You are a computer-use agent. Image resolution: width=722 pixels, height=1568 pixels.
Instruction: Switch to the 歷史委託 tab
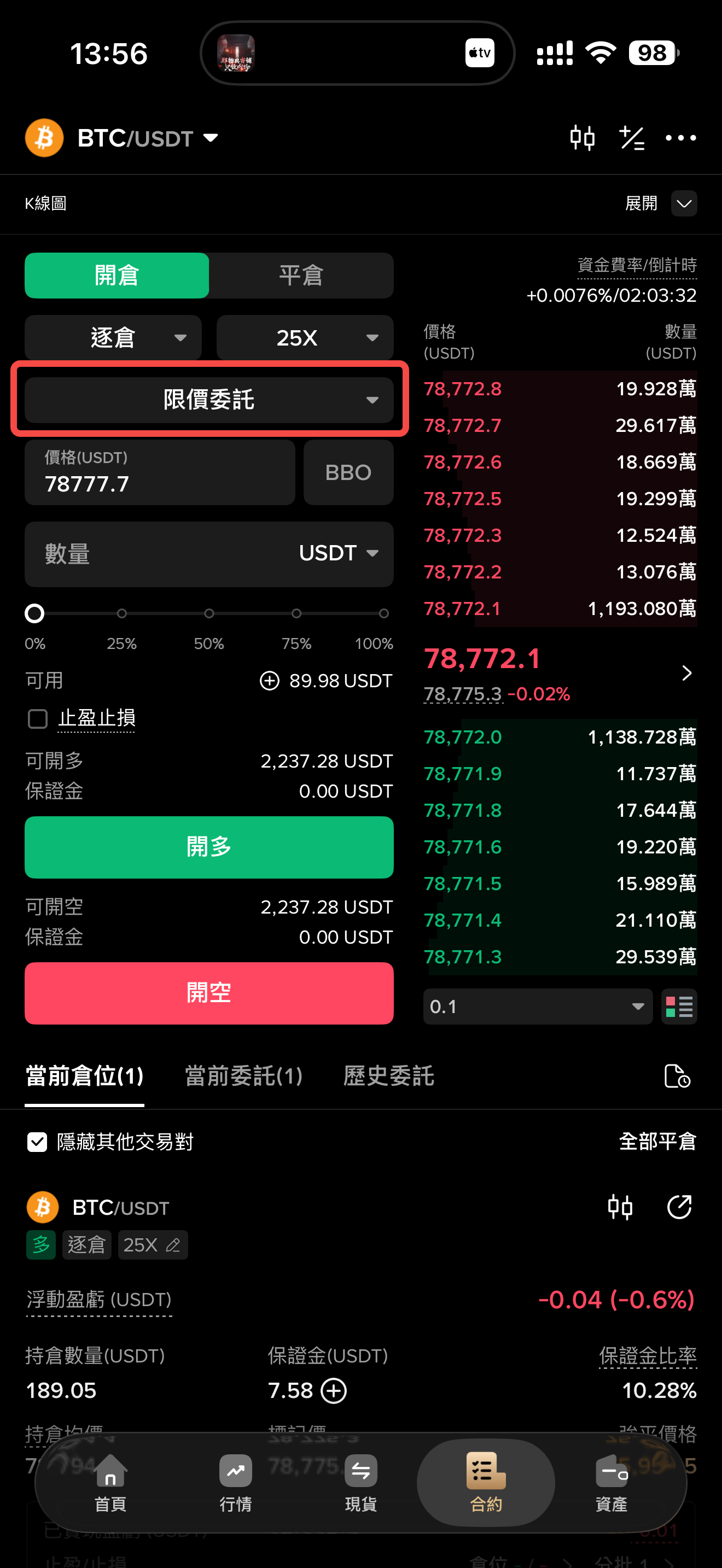388,1076
